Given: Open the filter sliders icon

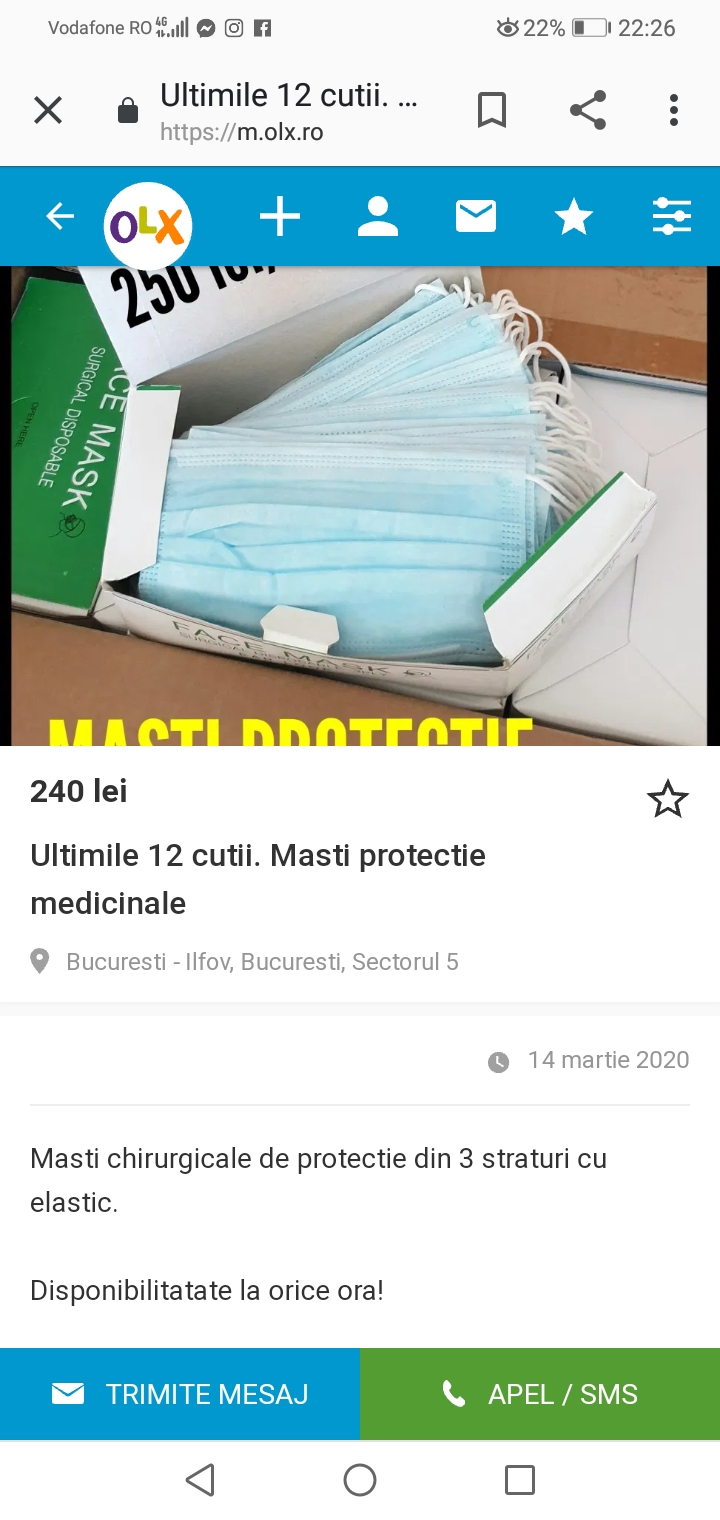Looking at the screenshot, I should pyautogui.click(x=672, y=216).
